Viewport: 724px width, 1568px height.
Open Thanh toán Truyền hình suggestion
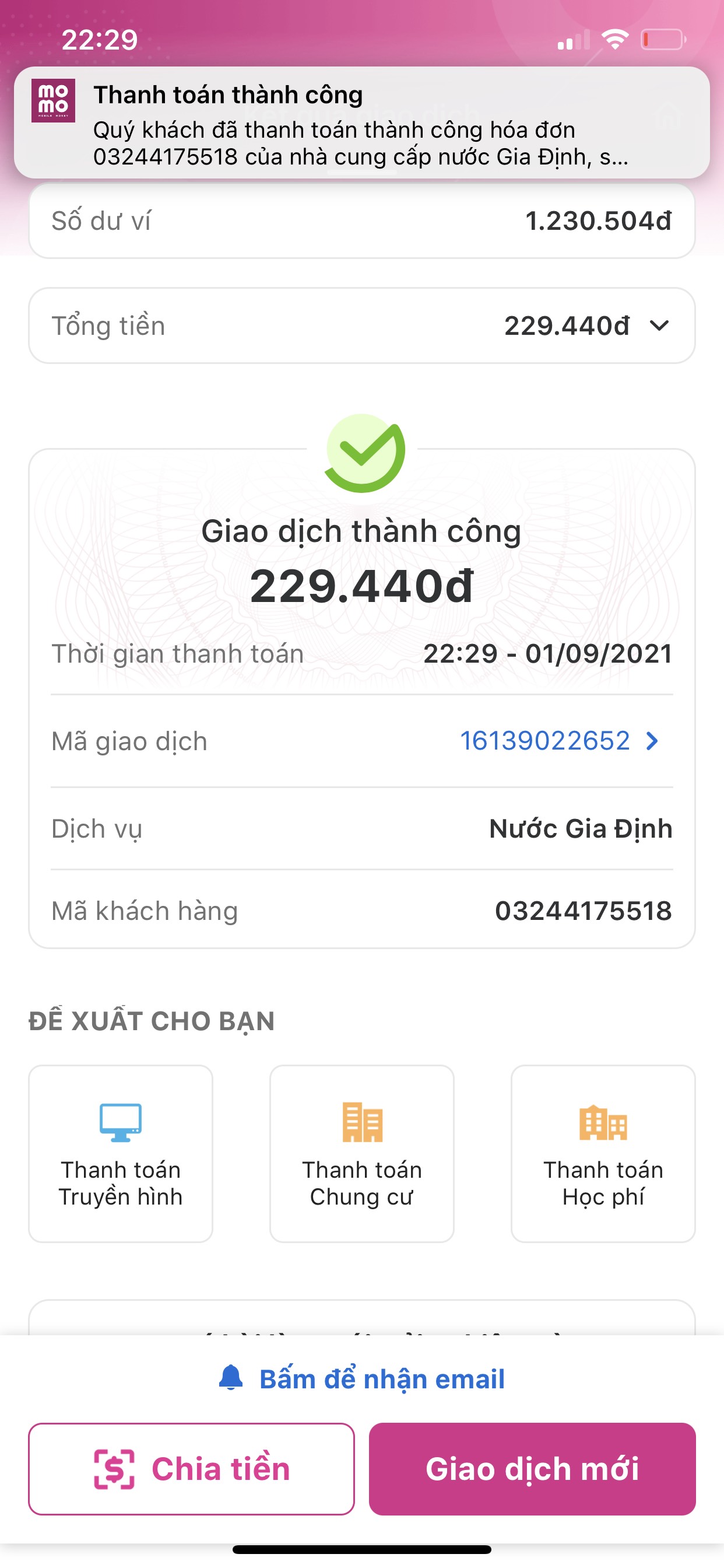pyautogui.click(x=121, y=1153)
